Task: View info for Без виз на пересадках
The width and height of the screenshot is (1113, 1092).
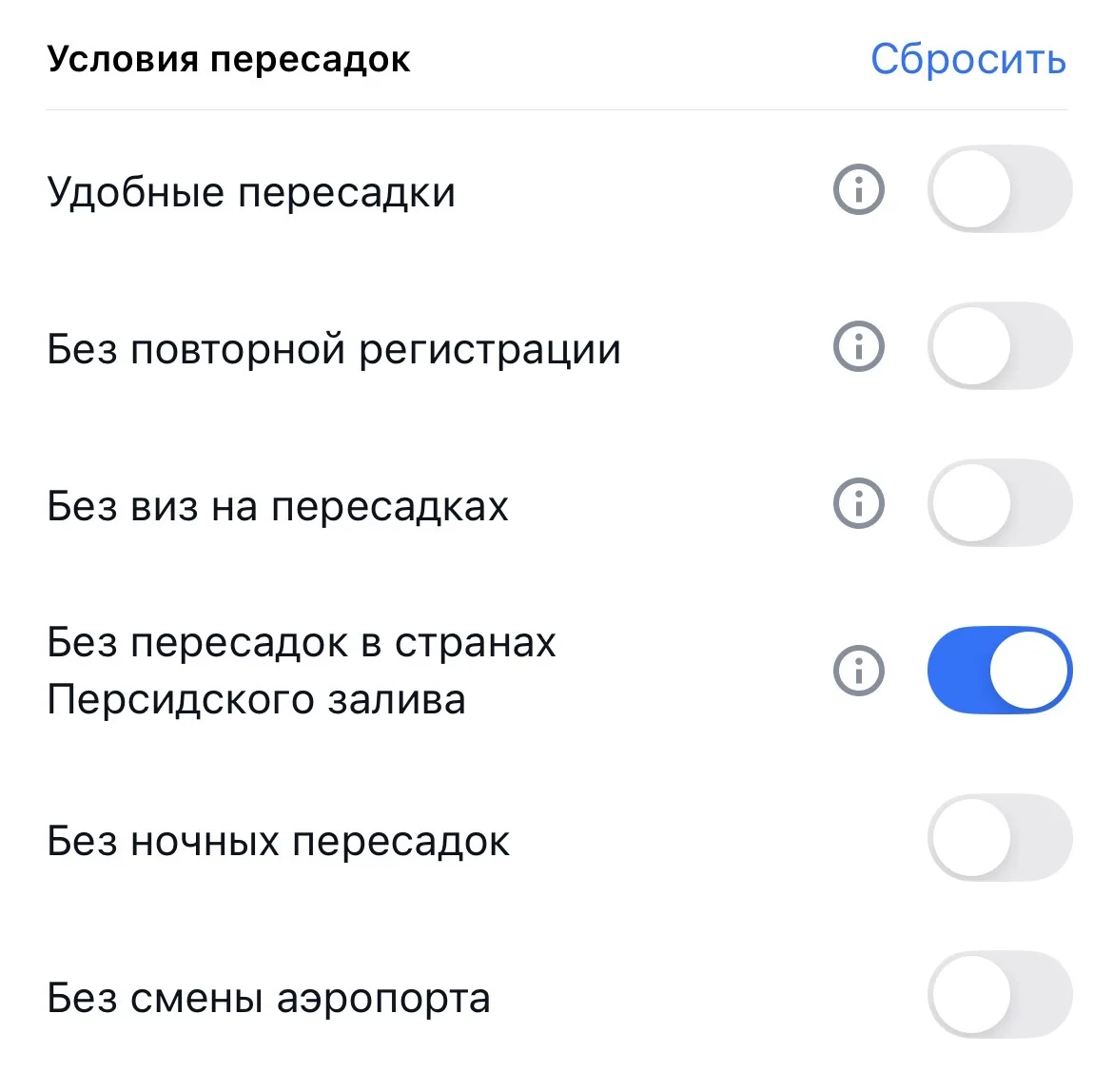Action: (859, 503)
